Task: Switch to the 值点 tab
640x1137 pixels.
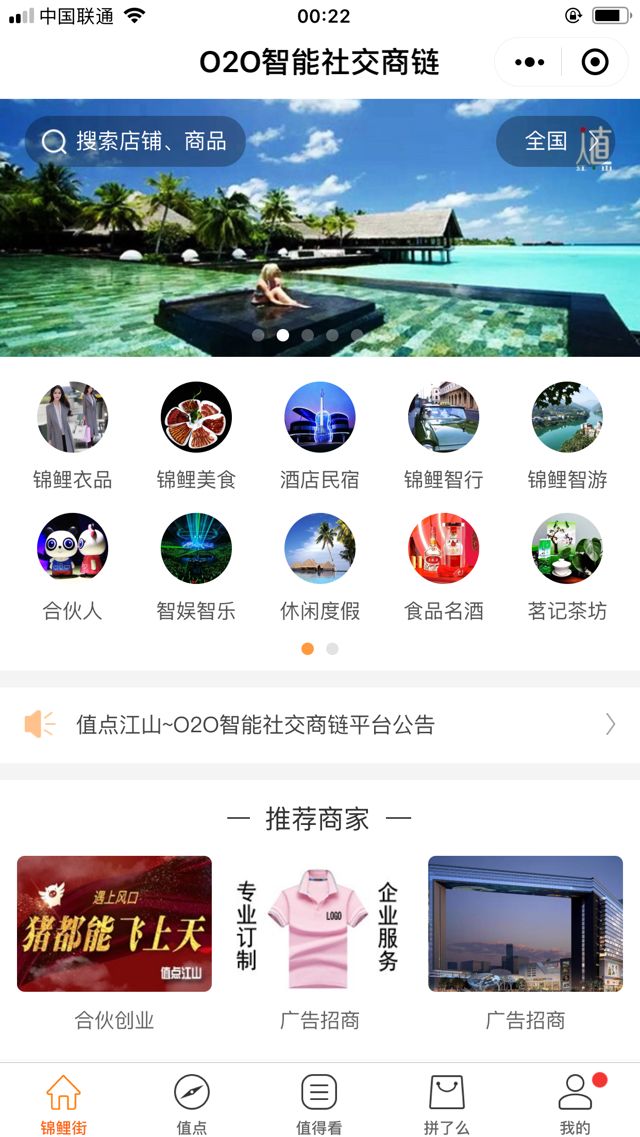Action: point(191,1103)
